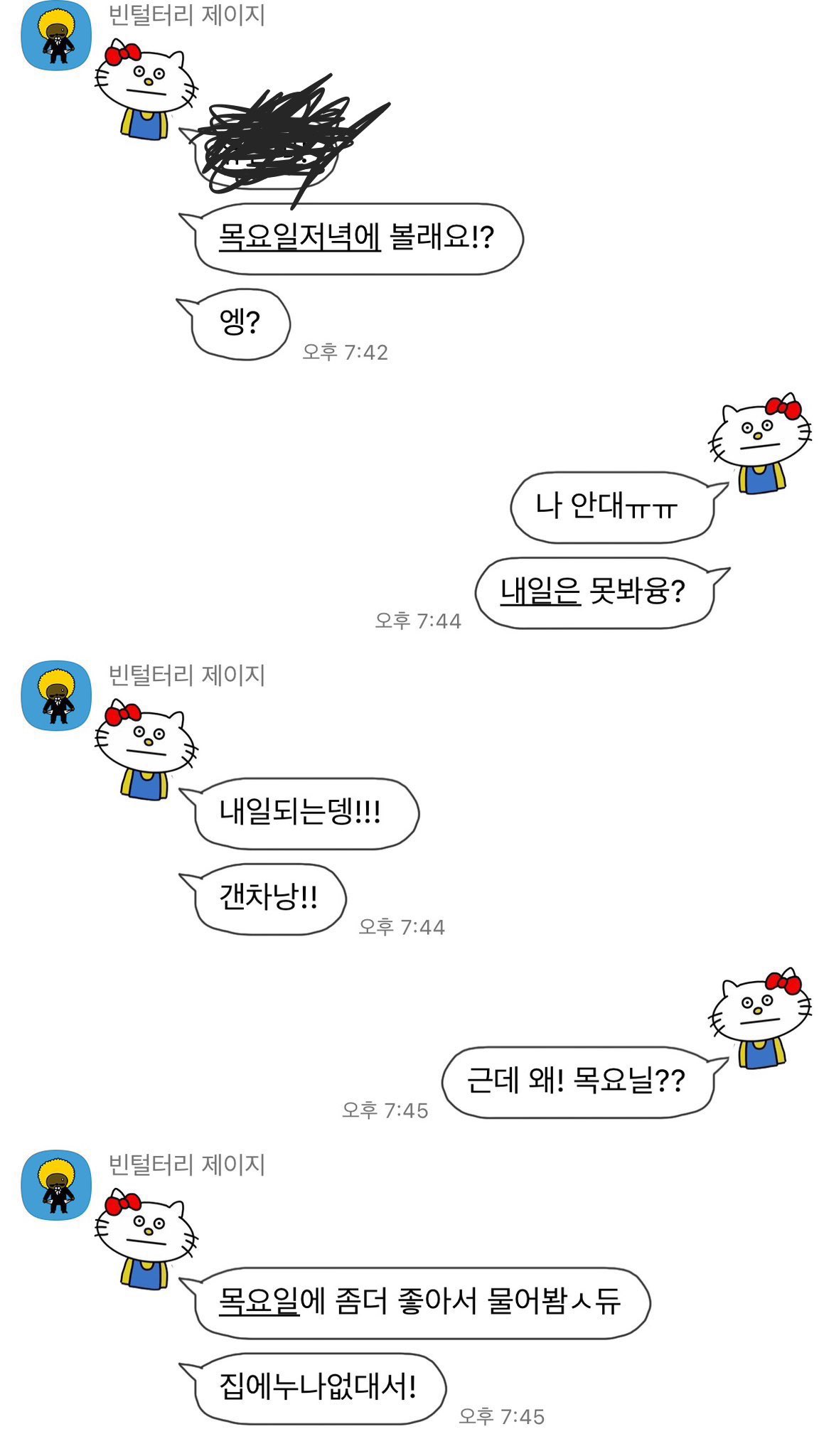
Task: Tap the underlined 내일은 link
Action: 540,591
